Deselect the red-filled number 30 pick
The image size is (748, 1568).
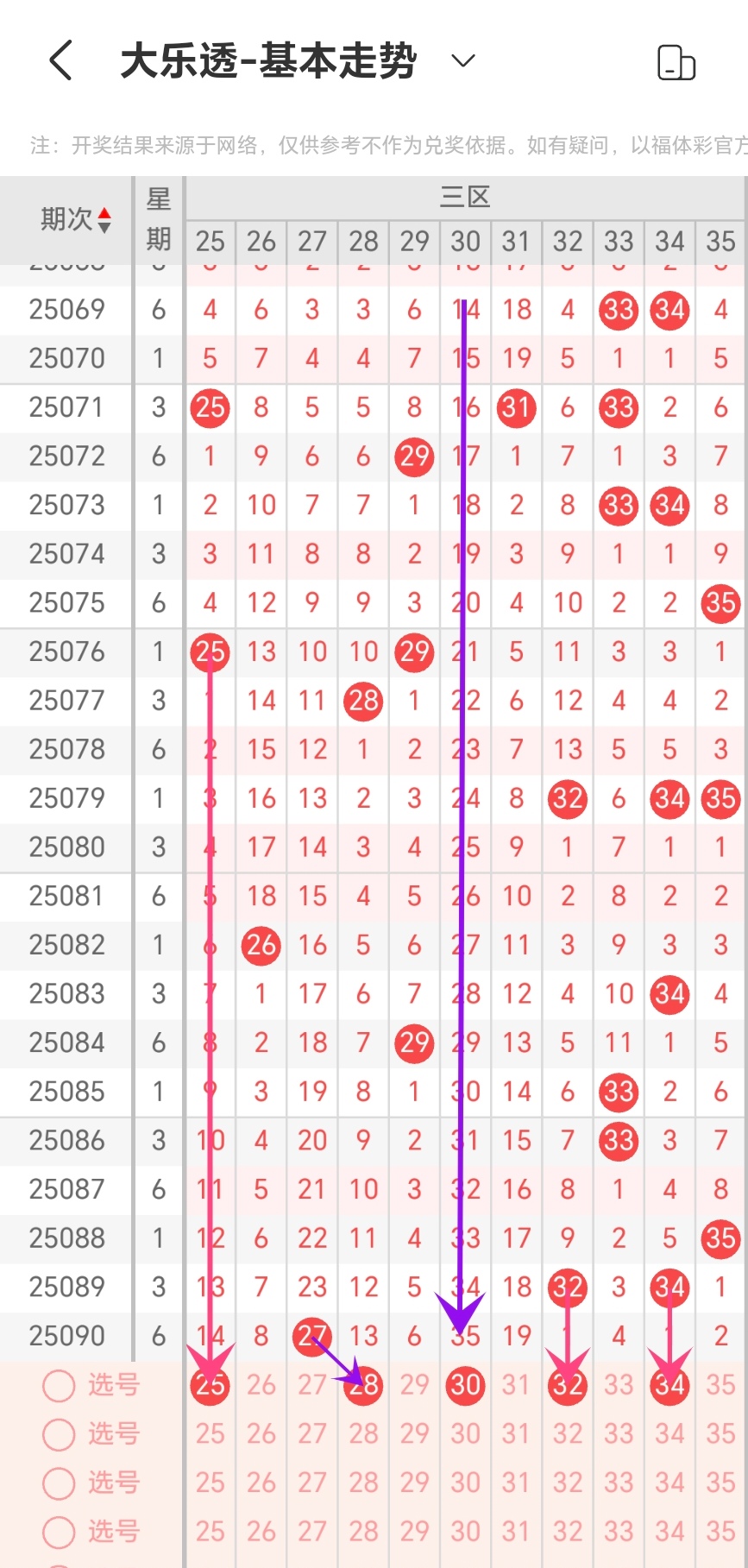pyautogui.click(x=465, y=1385)
